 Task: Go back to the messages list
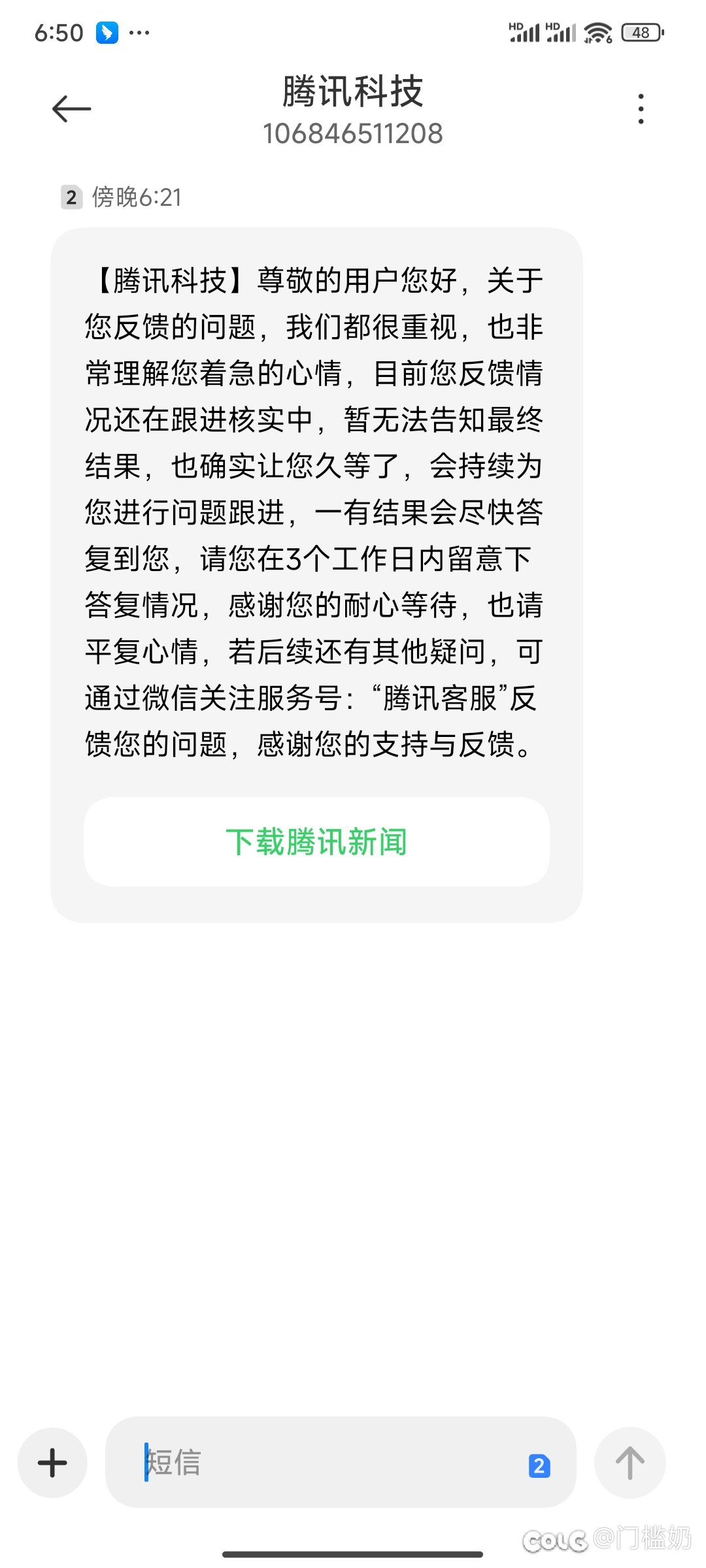point(71,108)
